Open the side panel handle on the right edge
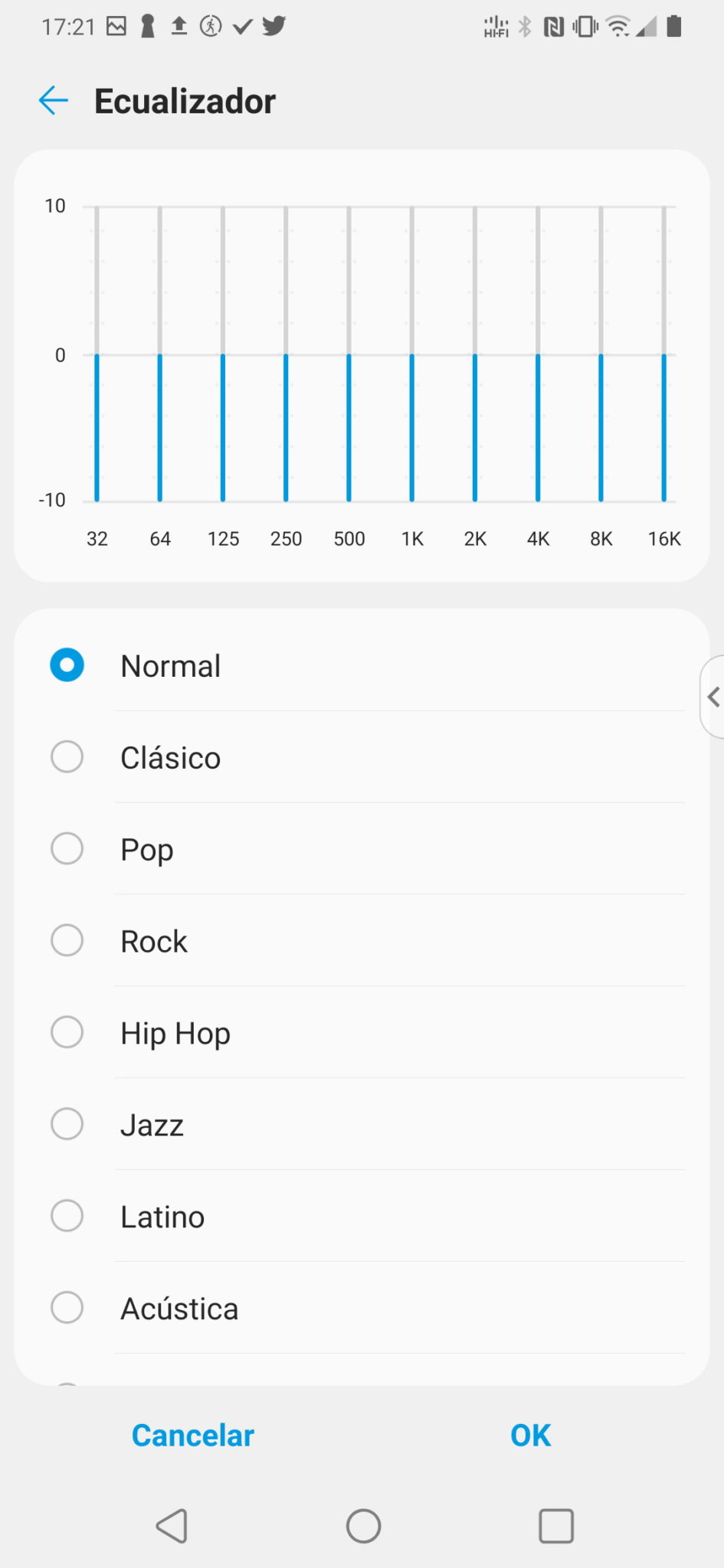Viewport: 724px width, 1568px height. 713,697
